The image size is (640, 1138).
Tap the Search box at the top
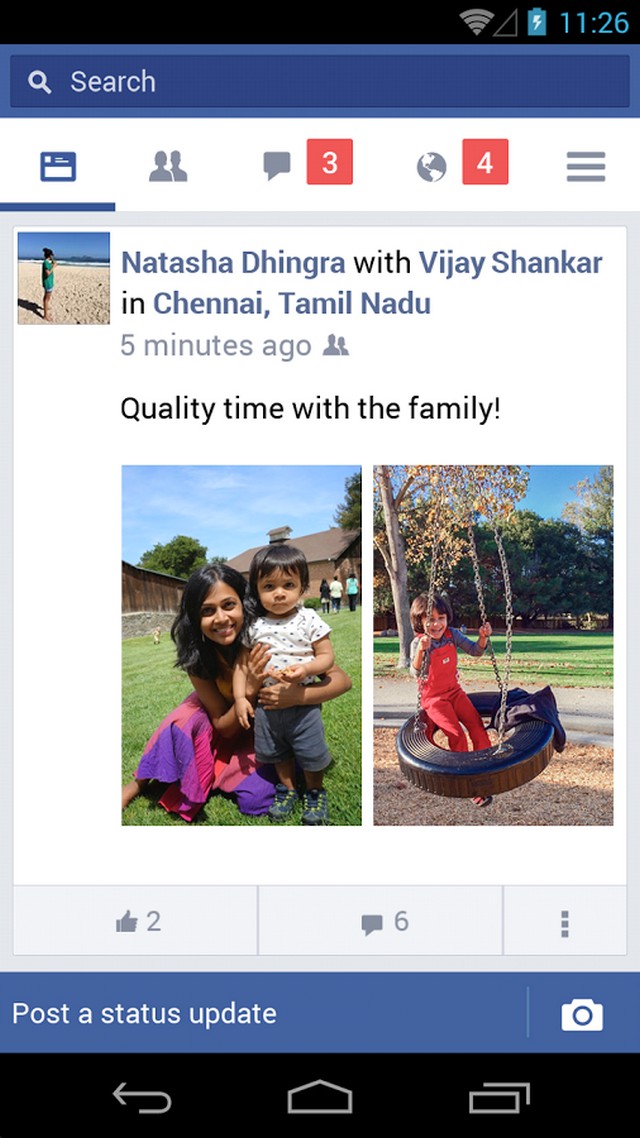tap(320, 82)
